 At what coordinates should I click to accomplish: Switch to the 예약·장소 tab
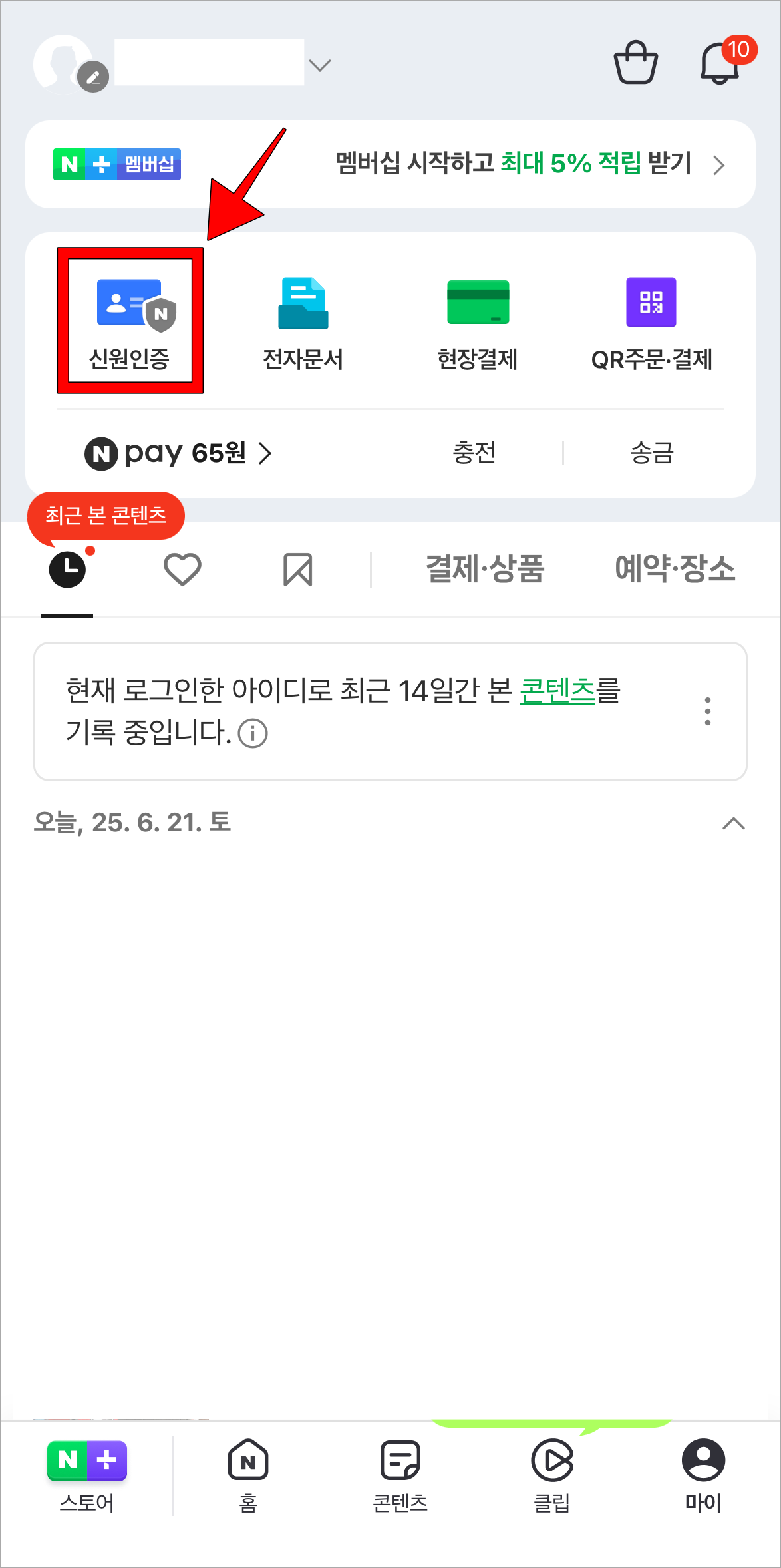point(674,568)
